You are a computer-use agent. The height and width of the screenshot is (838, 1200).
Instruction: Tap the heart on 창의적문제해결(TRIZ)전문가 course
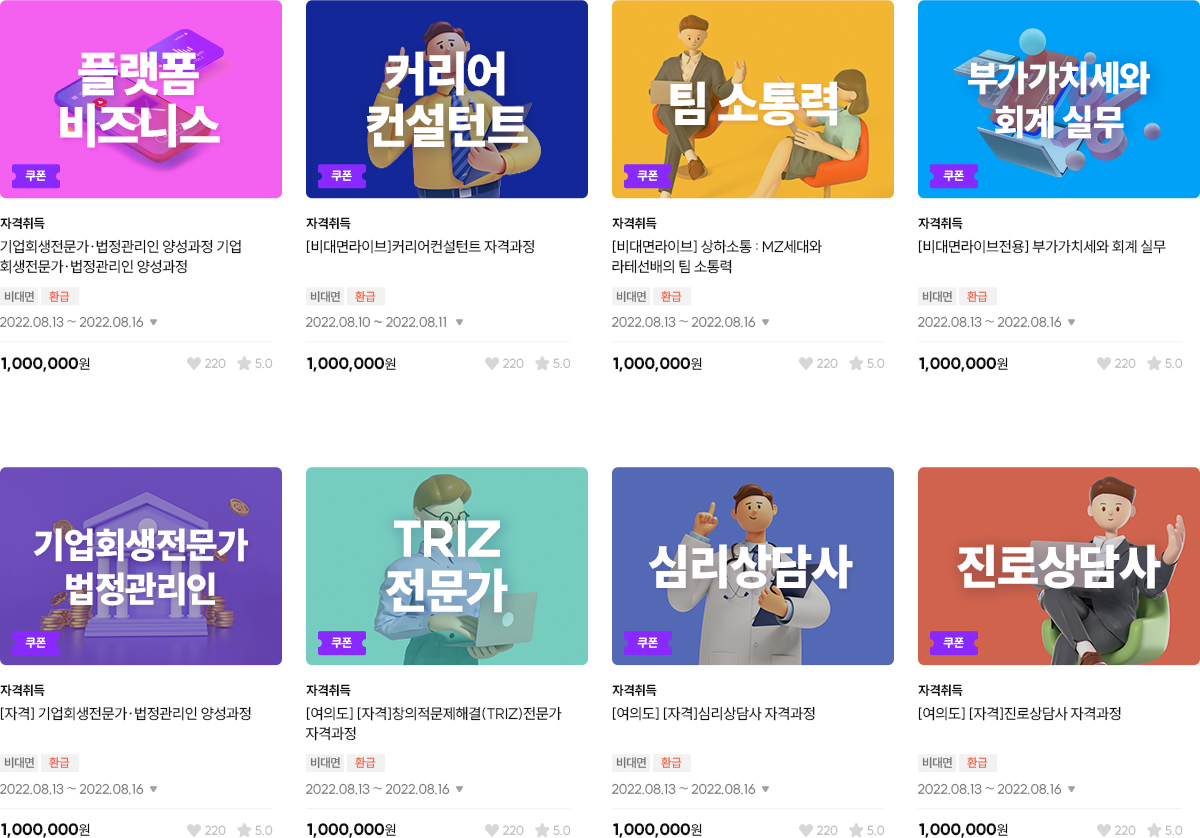point(492,830)
